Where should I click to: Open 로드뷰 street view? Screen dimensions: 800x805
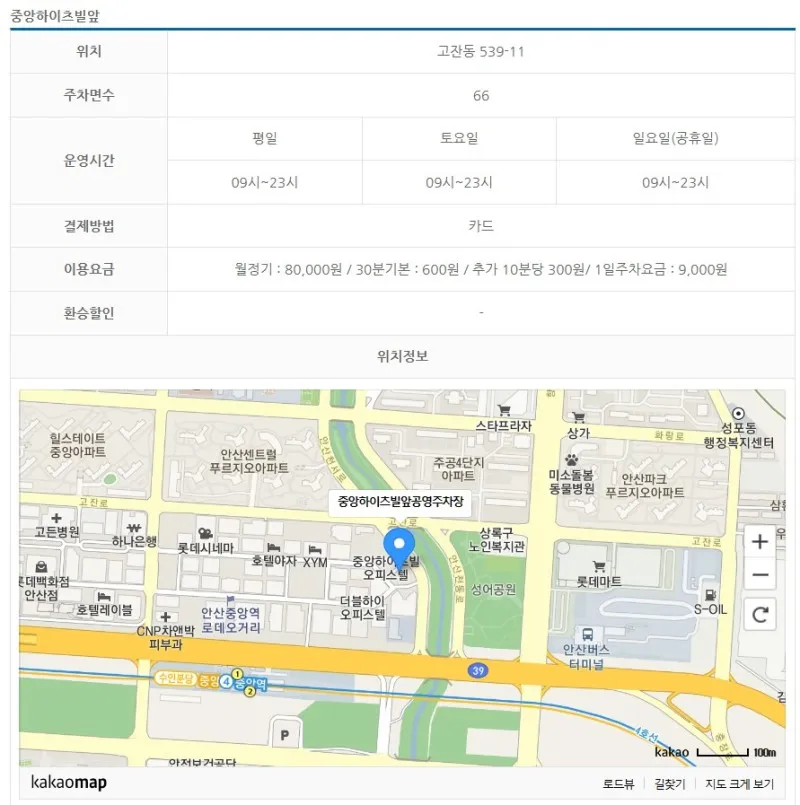coord(618,784)
